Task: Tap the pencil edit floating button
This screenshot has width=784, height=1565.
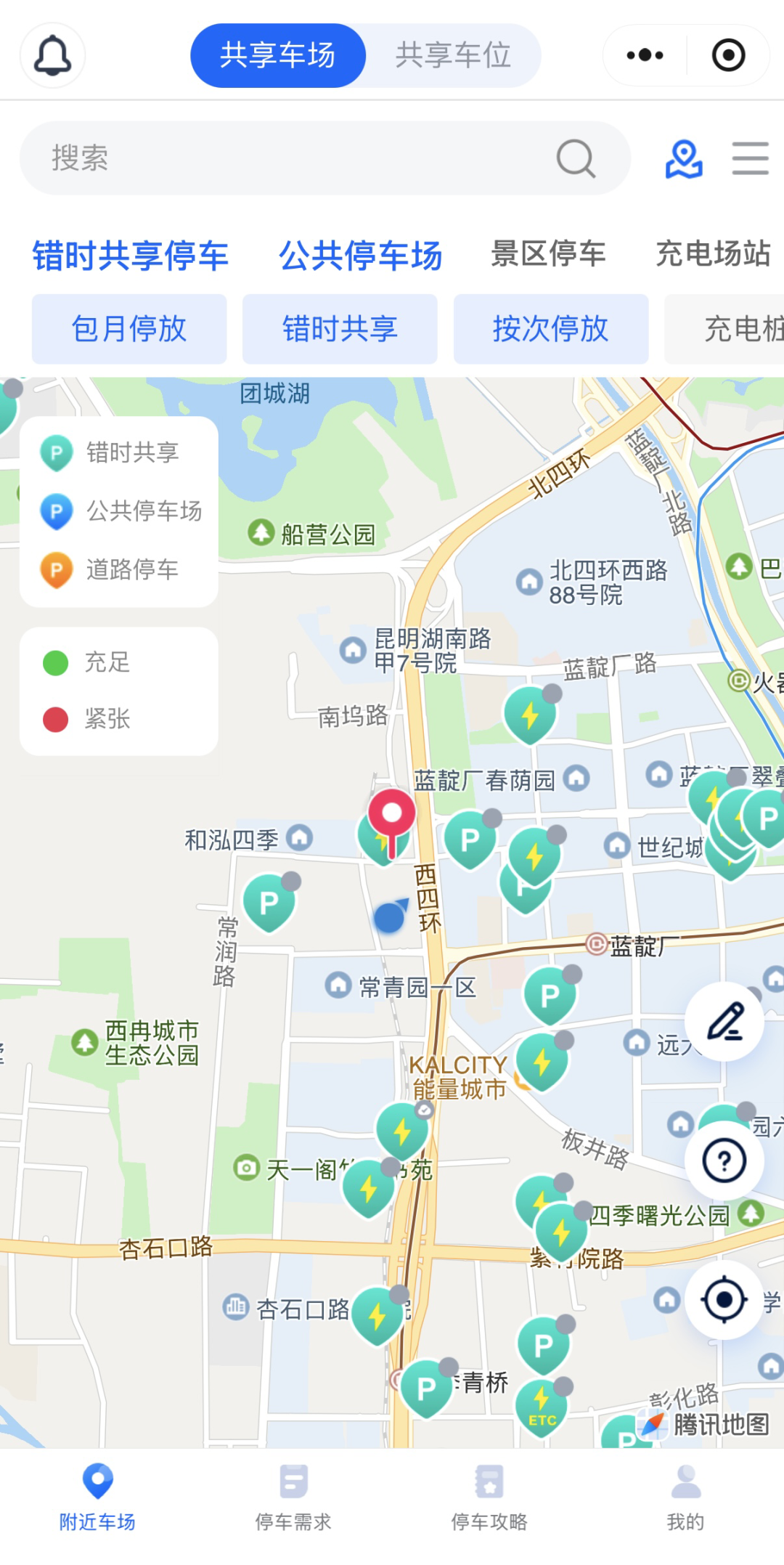Action: tap(724, 1021)
